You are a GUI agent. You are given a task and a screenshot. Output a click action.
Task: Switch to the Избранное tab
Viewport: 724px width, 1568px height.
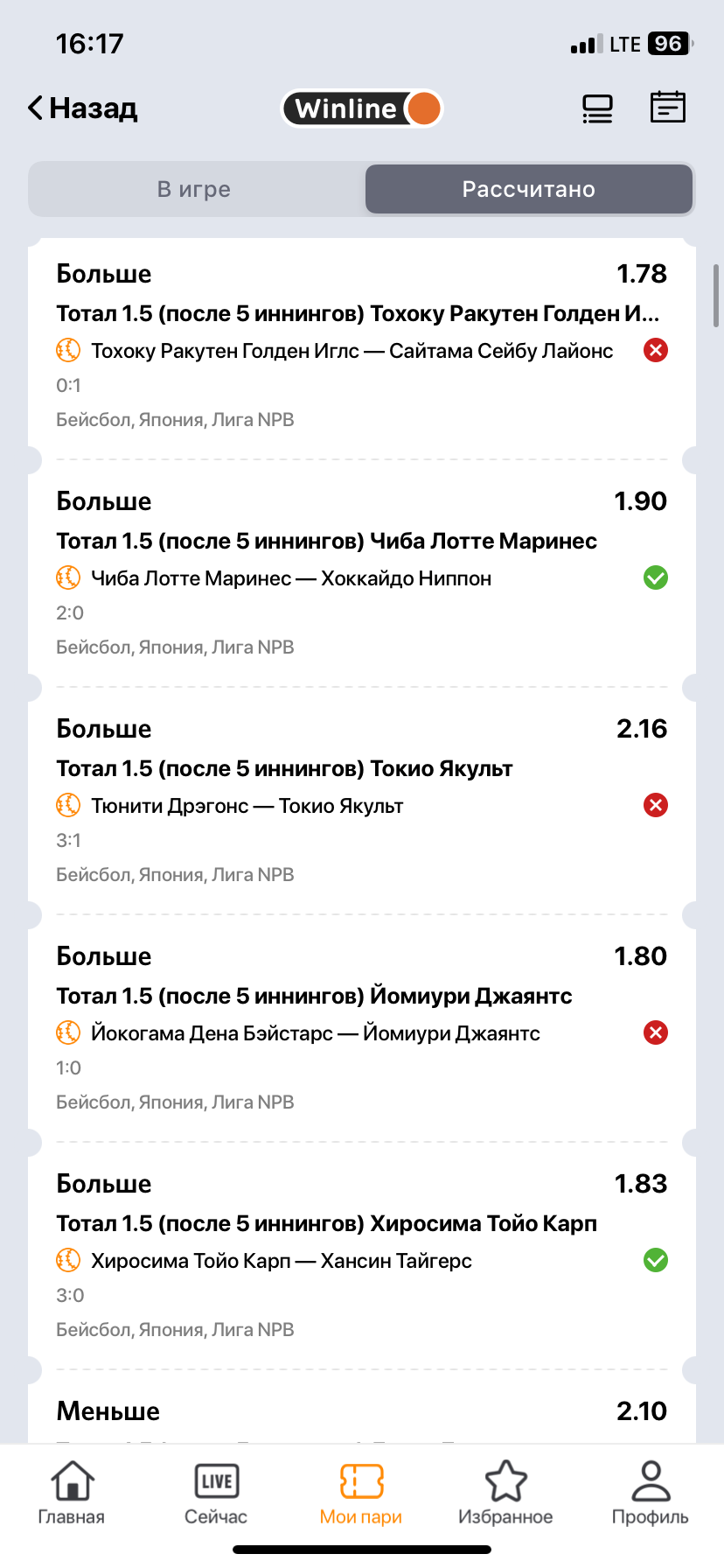505,1493
